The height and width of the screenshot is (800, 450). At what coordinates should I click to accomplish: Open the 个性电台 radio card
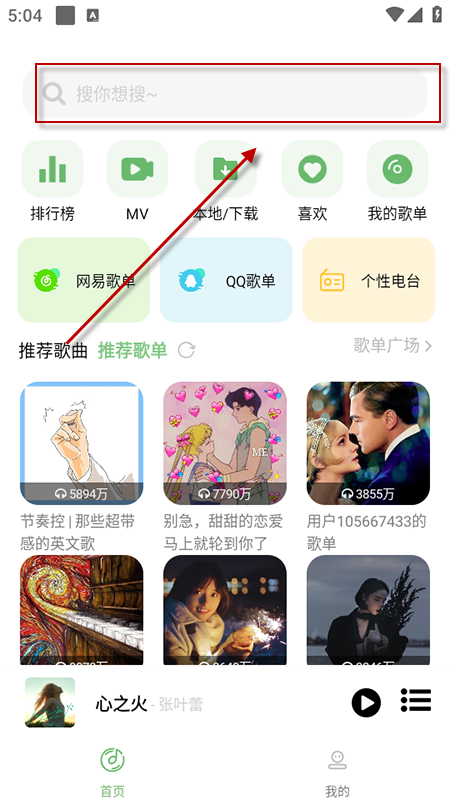[368, 280]
